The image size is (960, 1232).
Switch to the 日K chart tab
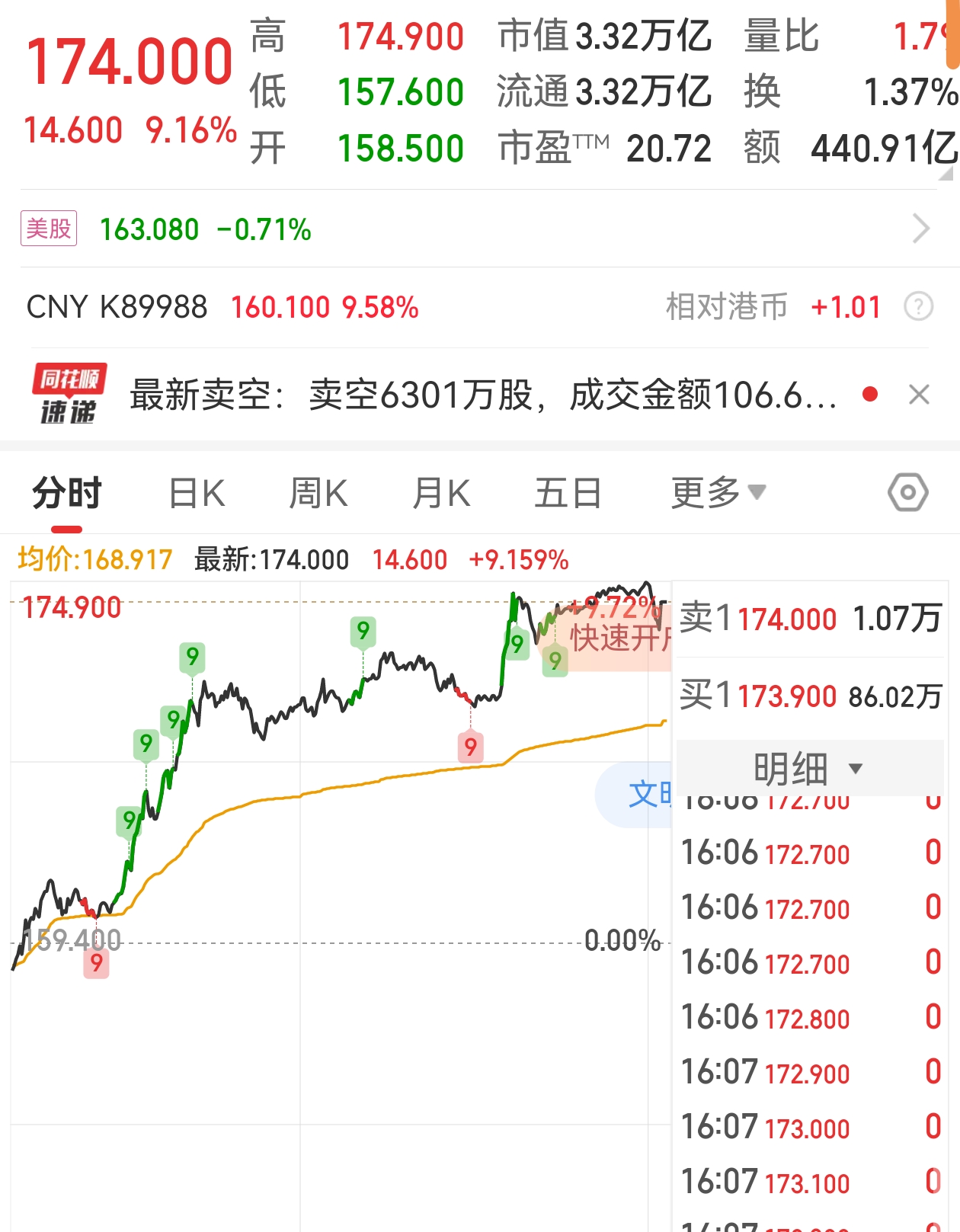tap(197, 493)
